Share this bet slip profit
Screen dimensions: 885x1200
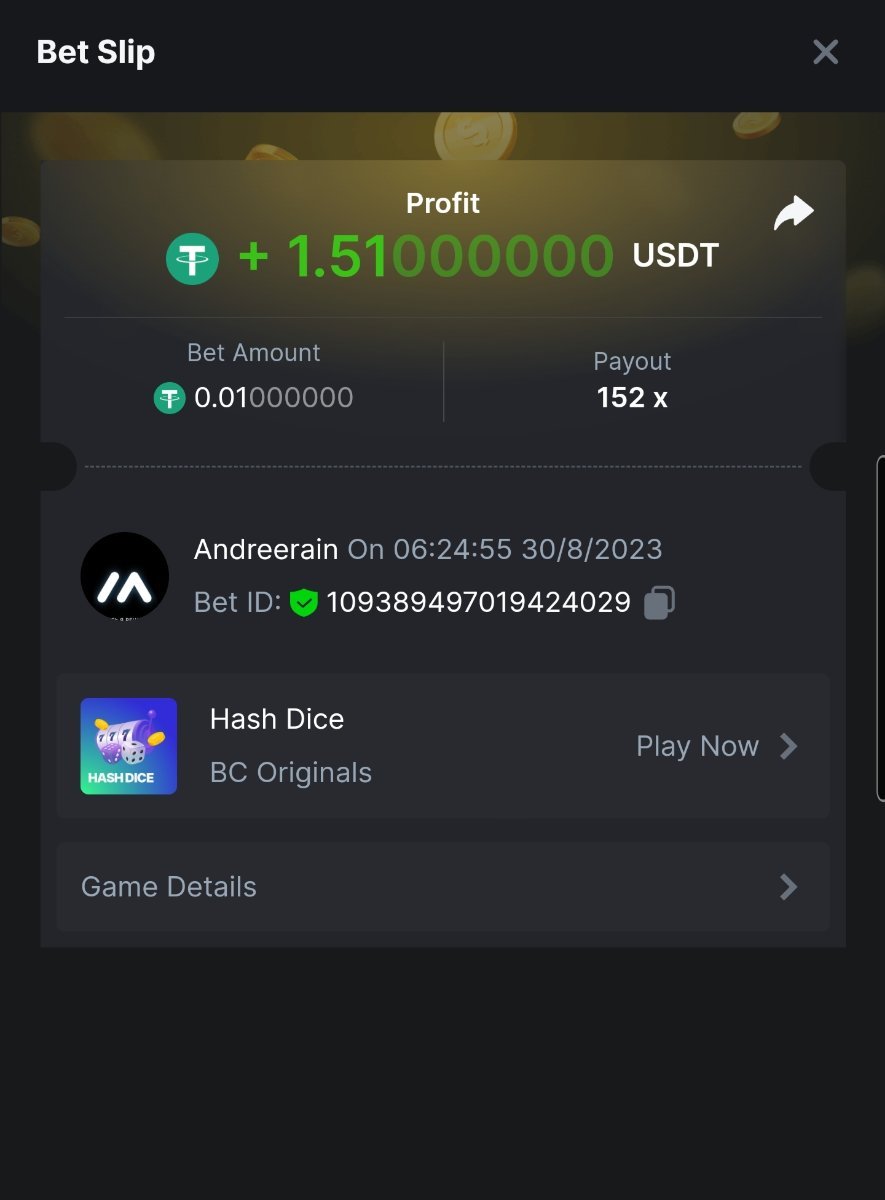pyautogui.click(x=794, y=212)
